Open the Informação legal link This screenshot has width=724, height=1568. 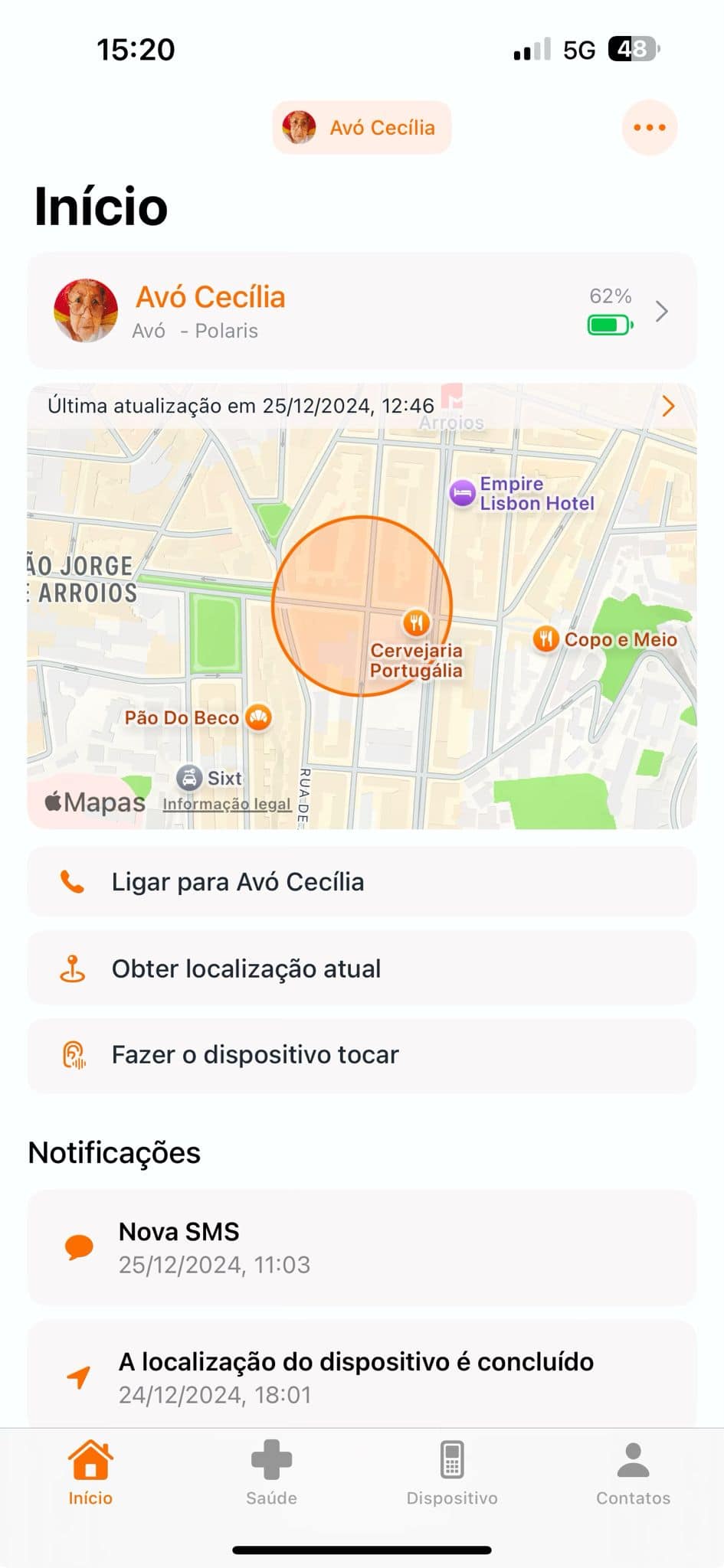pyautogui.click(x=226, y=803)
